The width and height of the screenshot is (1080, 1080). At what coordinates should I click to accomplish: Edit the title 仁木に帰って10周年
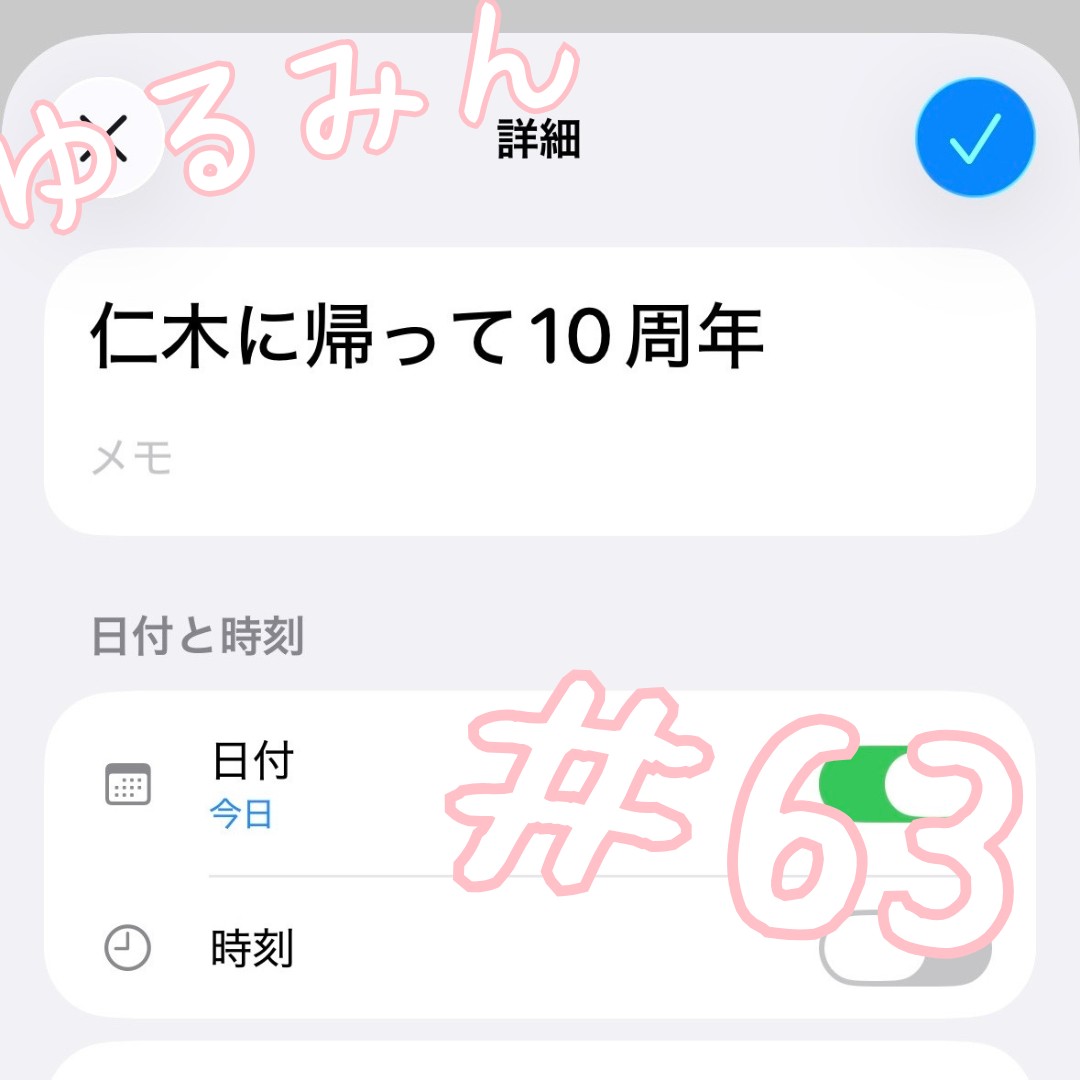click(428, 337)
